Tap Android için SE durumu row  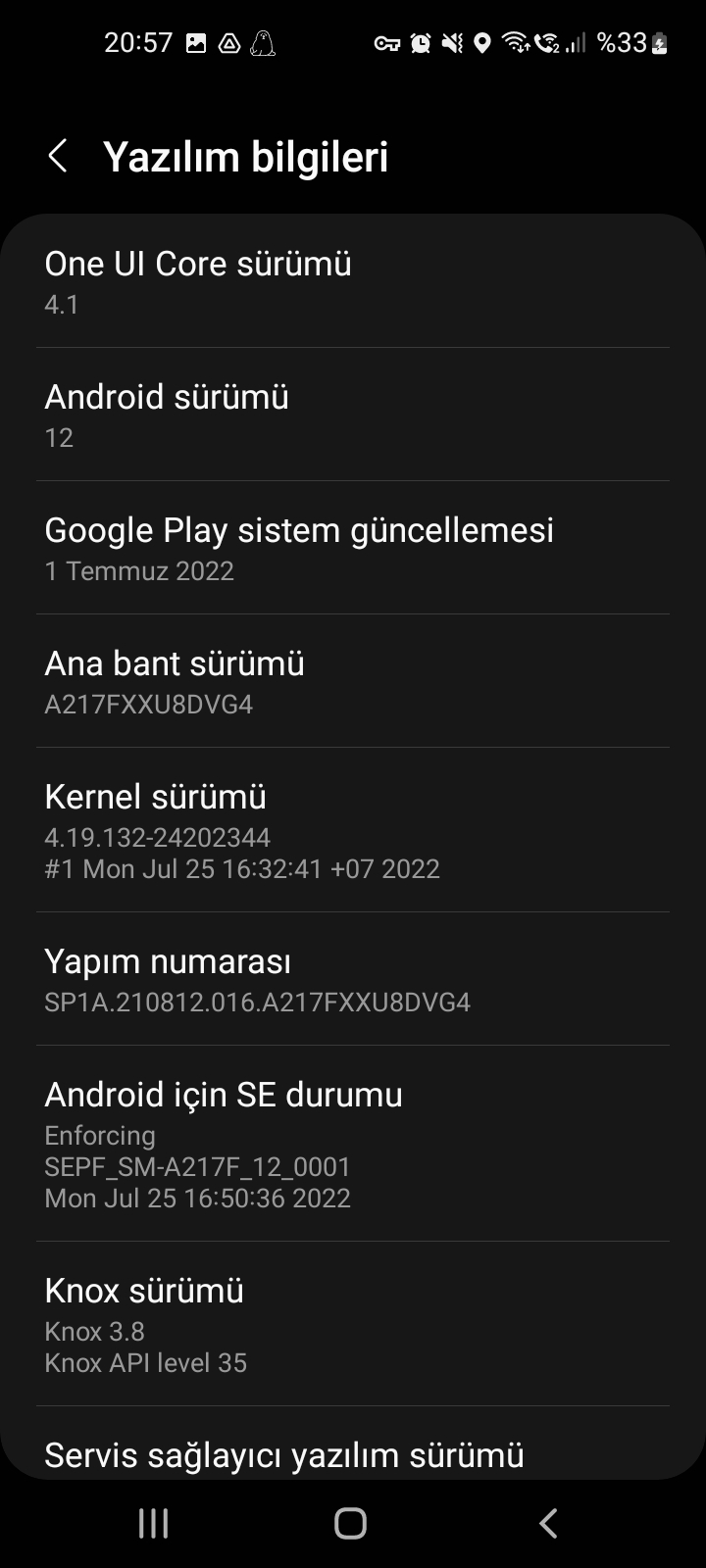click(353, 1144)
